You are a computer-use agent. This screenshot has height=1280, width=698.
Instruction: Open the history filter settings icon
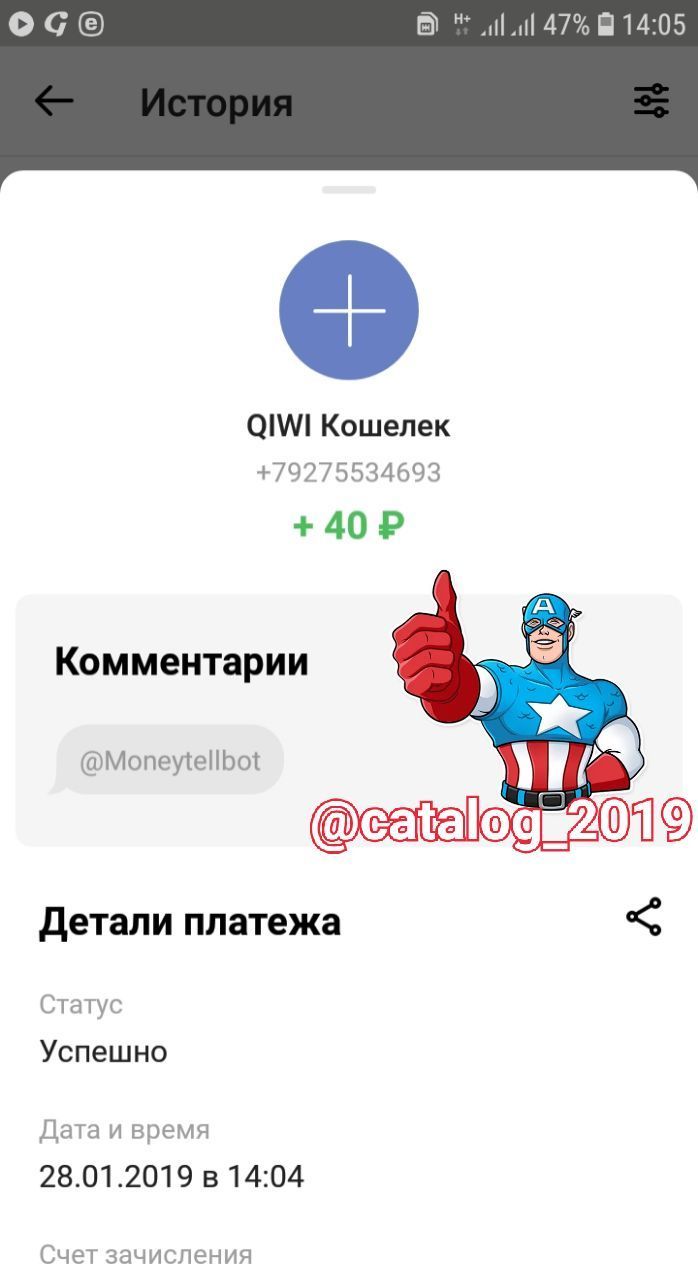tap(651, 101)
